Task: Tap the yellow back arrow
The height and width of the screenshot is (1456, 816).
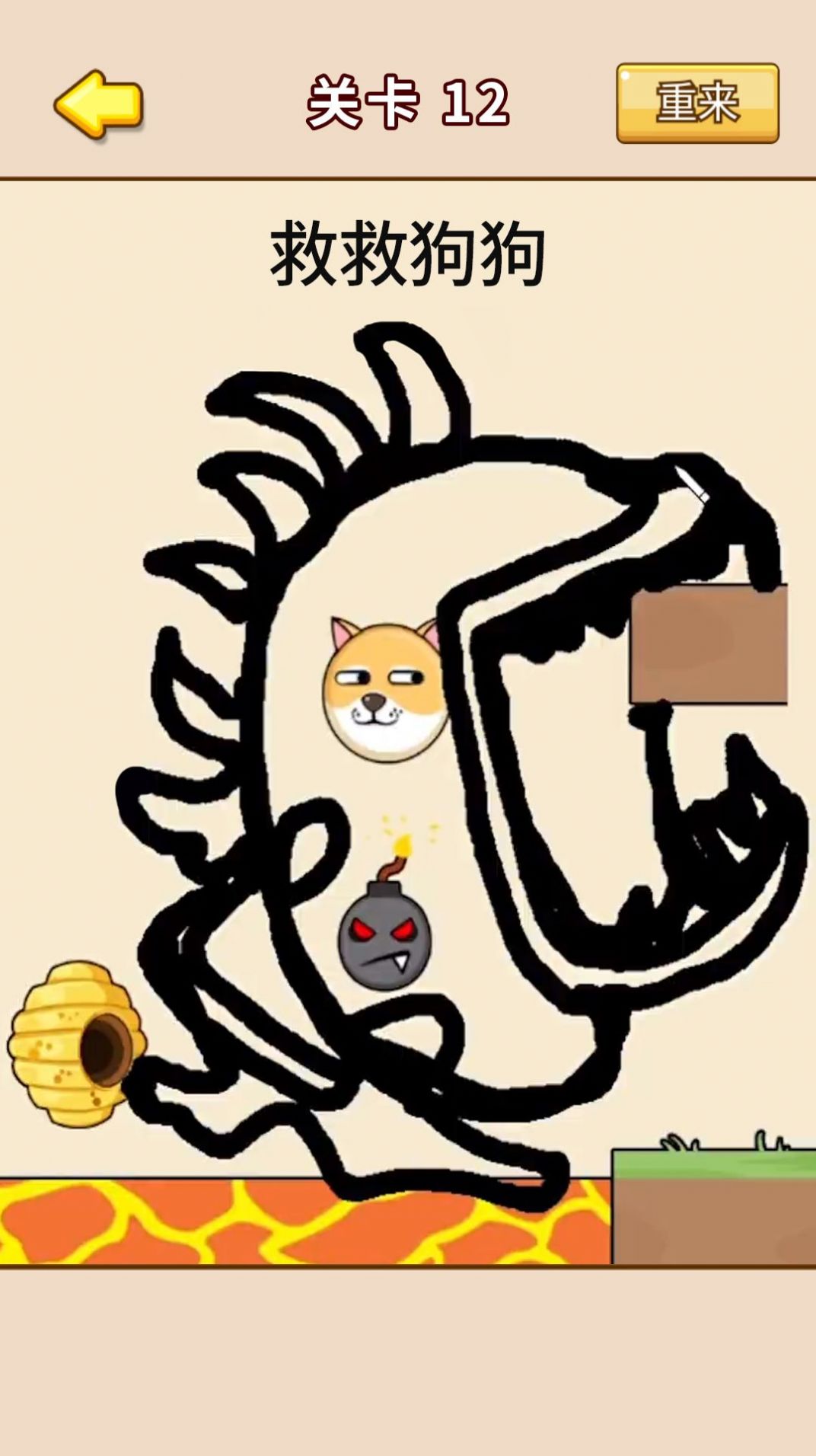Action: click(x=99, y=104)
